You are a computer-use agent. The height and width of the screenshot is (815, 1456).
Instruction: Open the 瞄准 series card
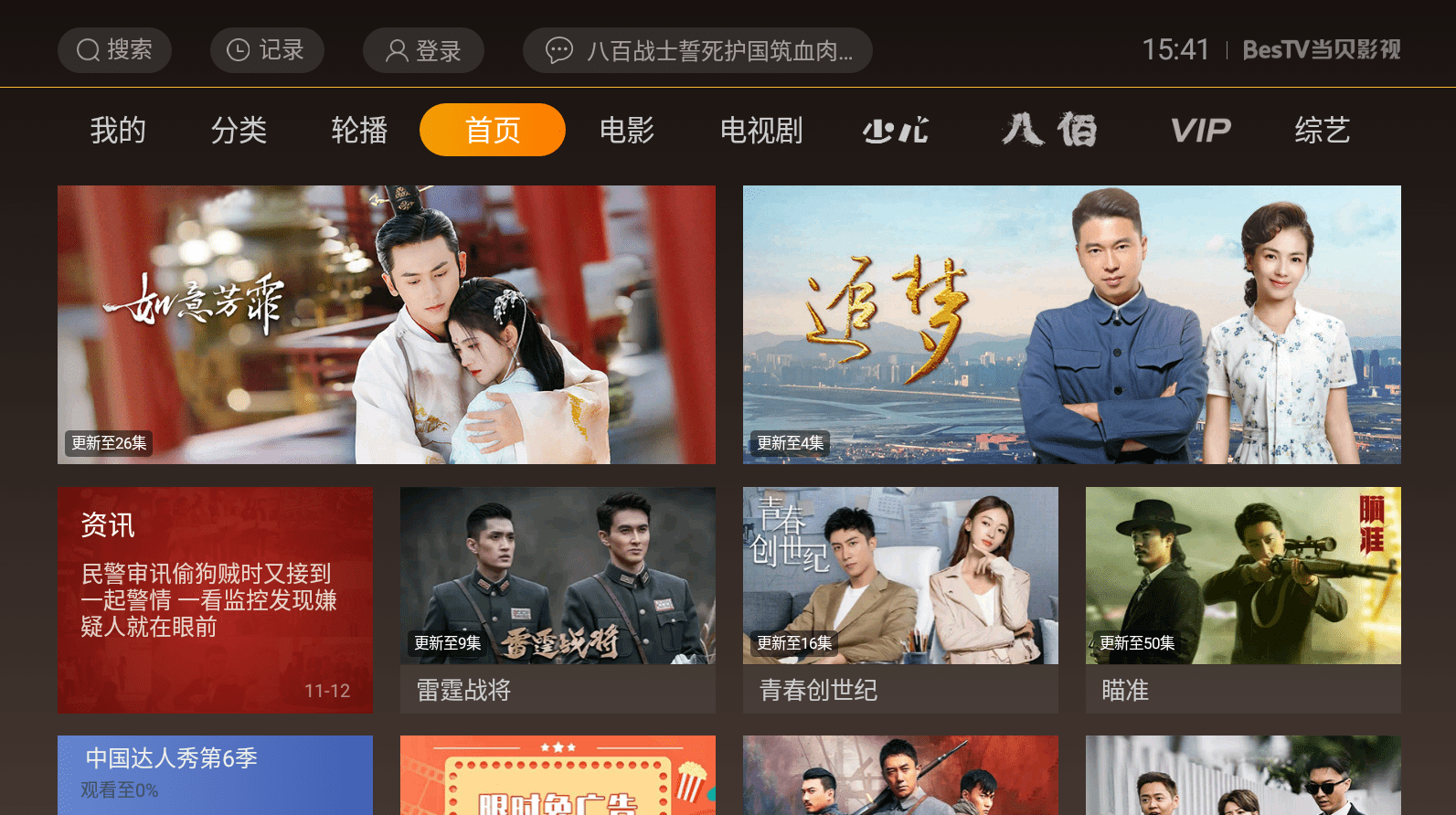pos(1243,599)
